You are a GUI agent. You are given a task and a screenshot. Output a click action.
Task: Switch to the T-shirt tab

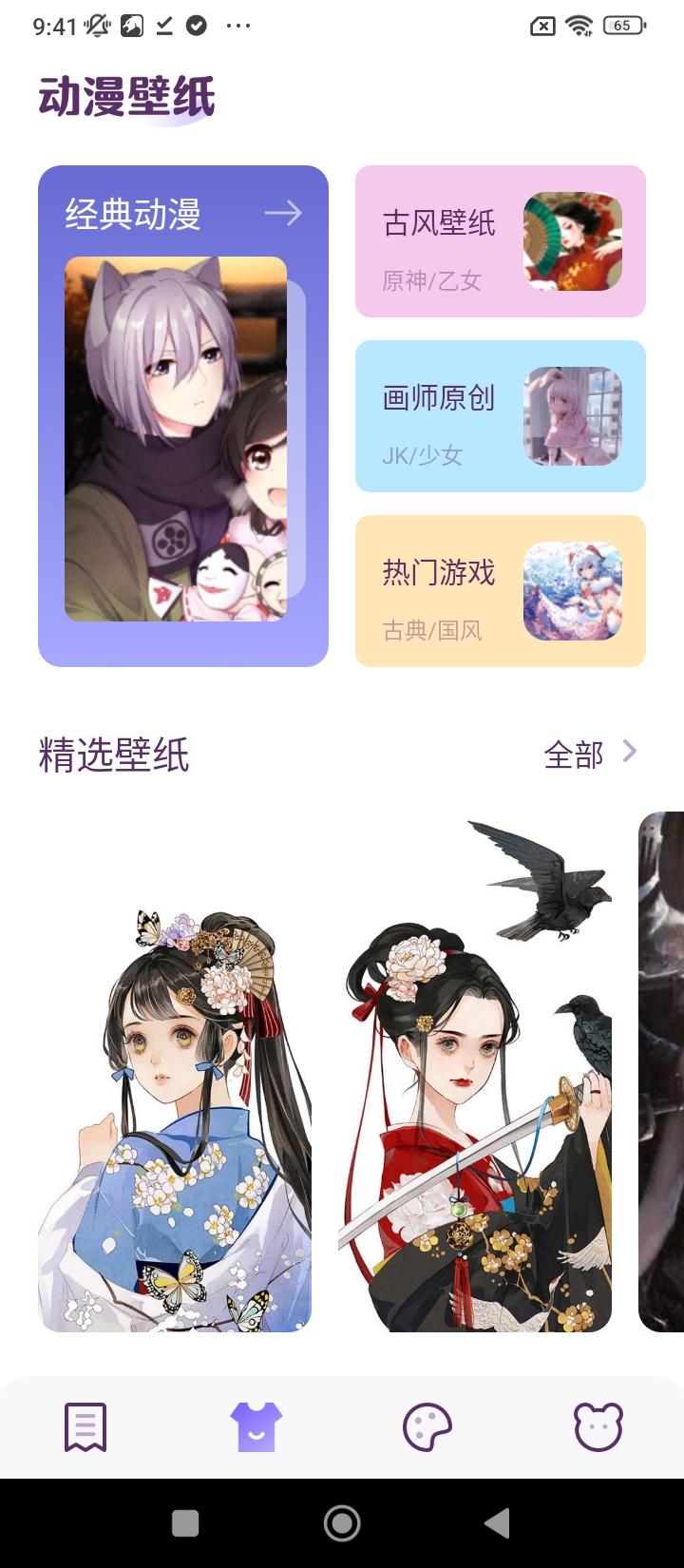click(x=256, y=1426)
